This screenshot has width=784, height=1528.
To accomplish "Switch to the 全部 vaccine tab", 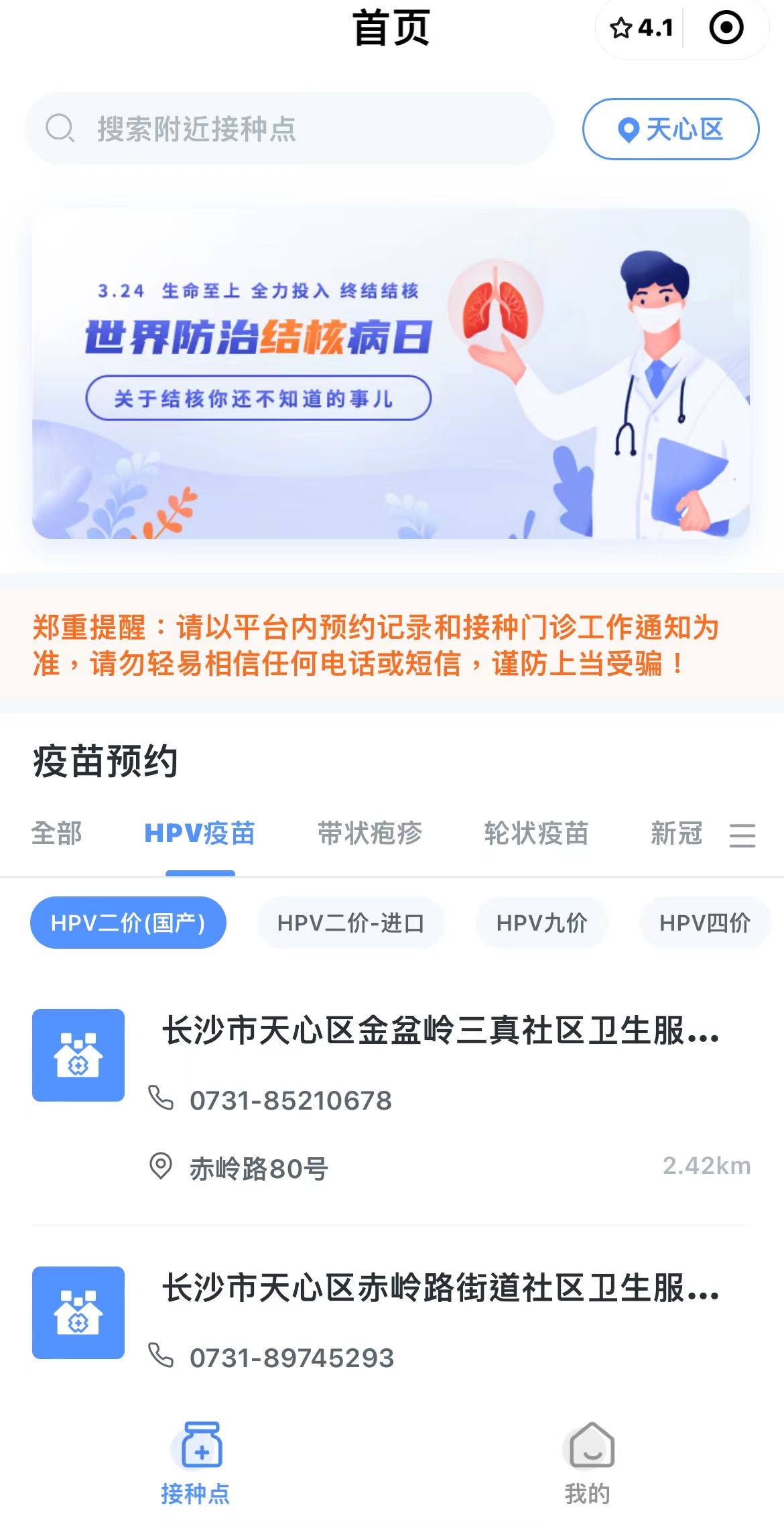I will click(57, 833).
